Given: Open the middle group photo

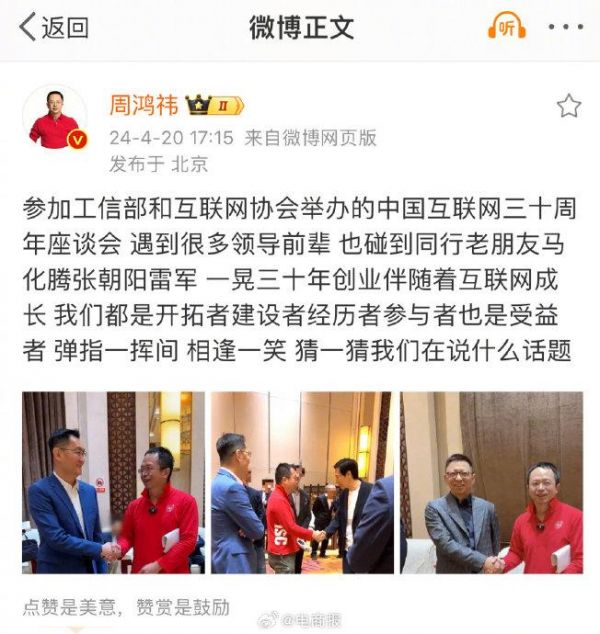Looking at the screenshot, I should [302, 482].
